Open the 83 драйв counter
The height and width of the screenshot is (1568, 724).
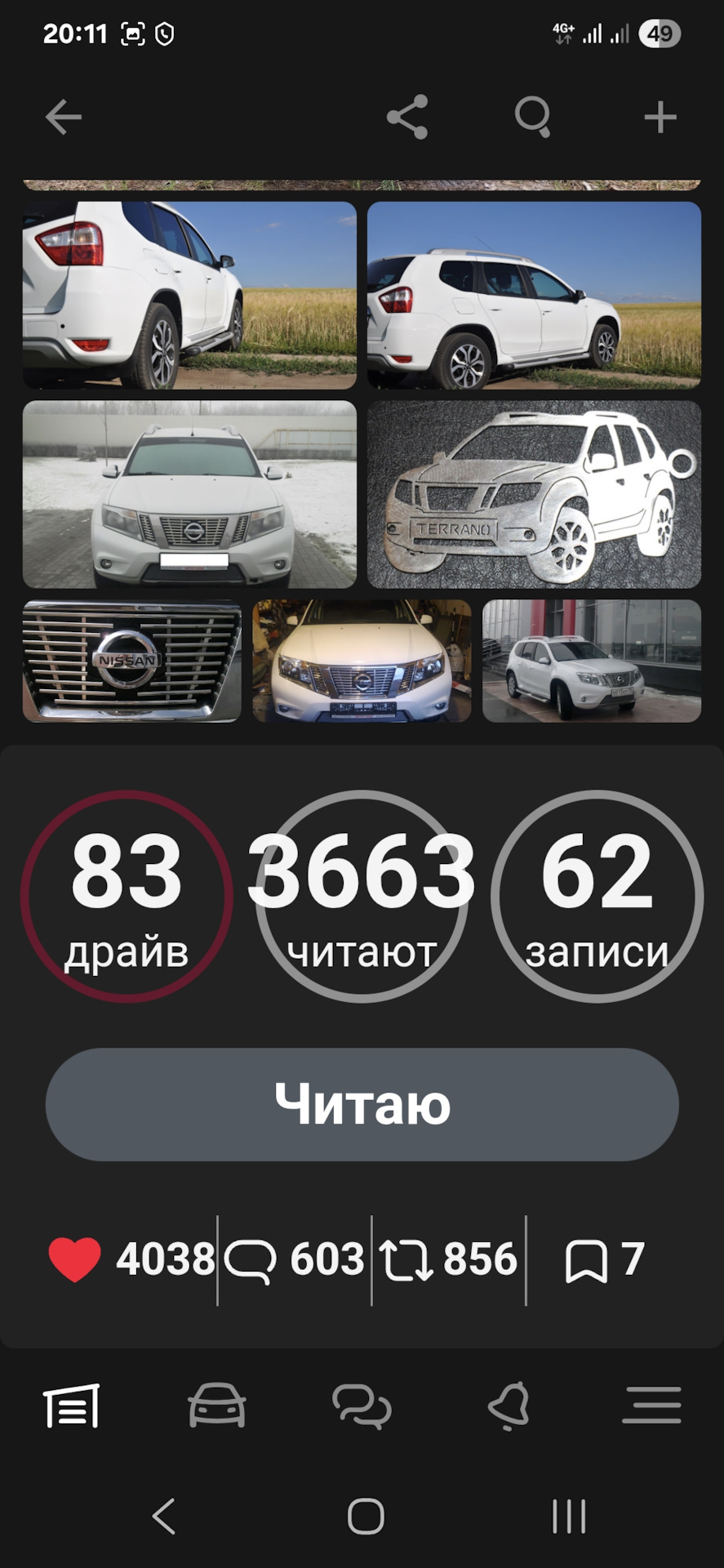point(127,896)
